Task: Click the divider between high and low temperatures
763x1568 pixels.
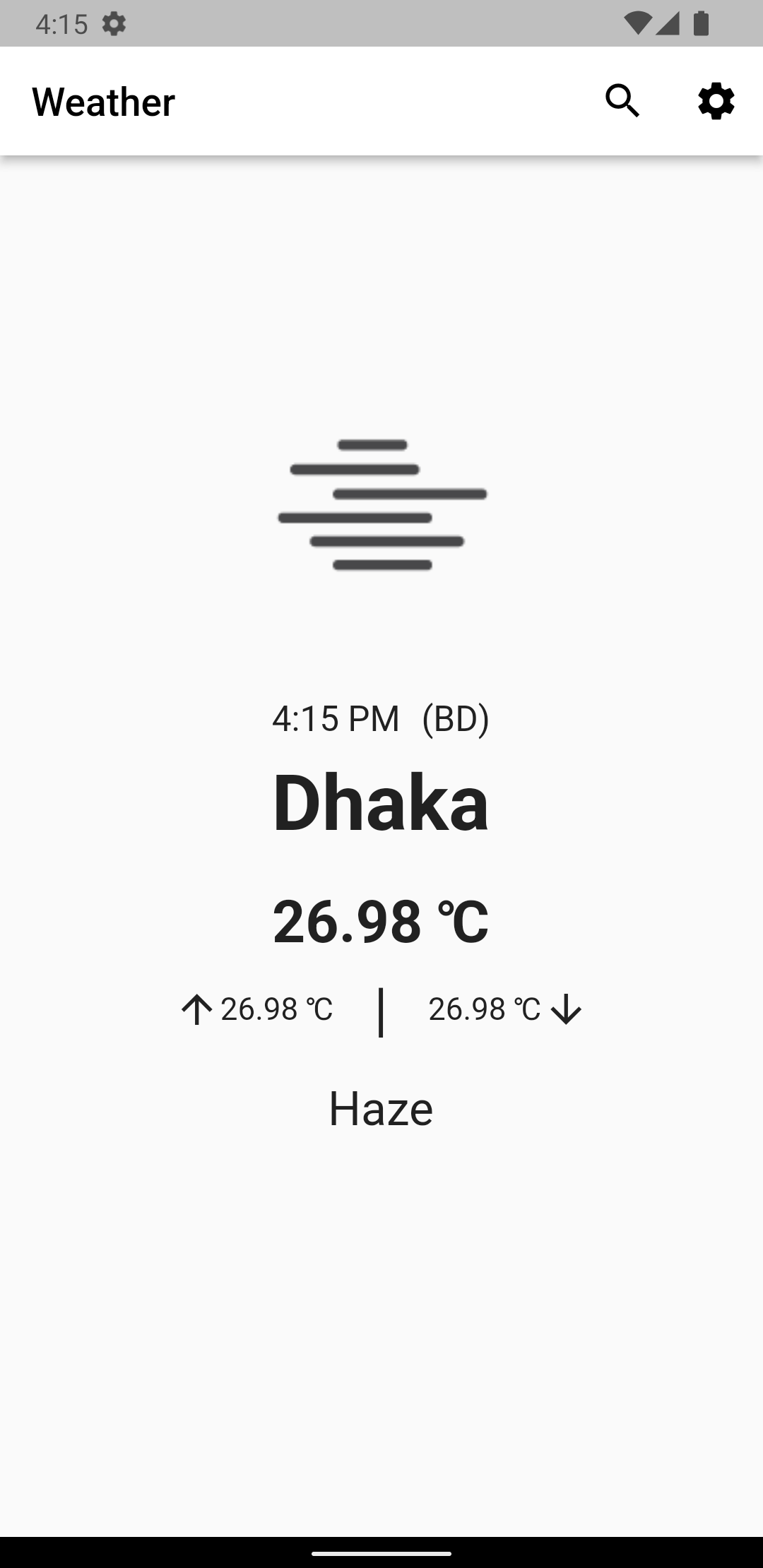Action: [381, 1009]
